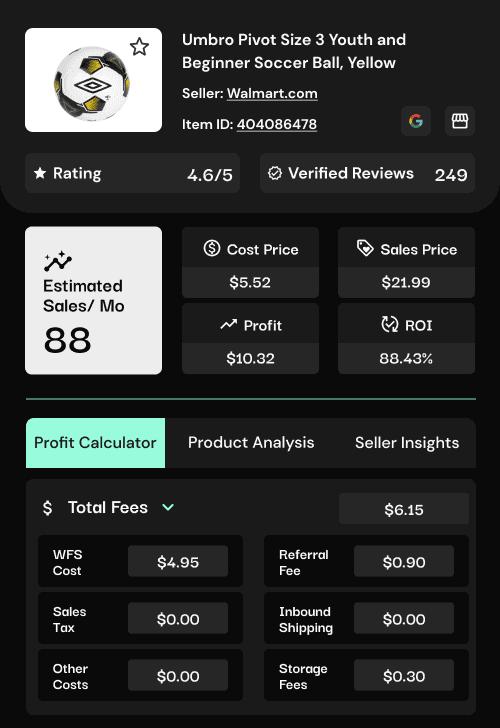Edit the Storage Fees field
Screen dimensions: 500x728
(x=404, y=676)
